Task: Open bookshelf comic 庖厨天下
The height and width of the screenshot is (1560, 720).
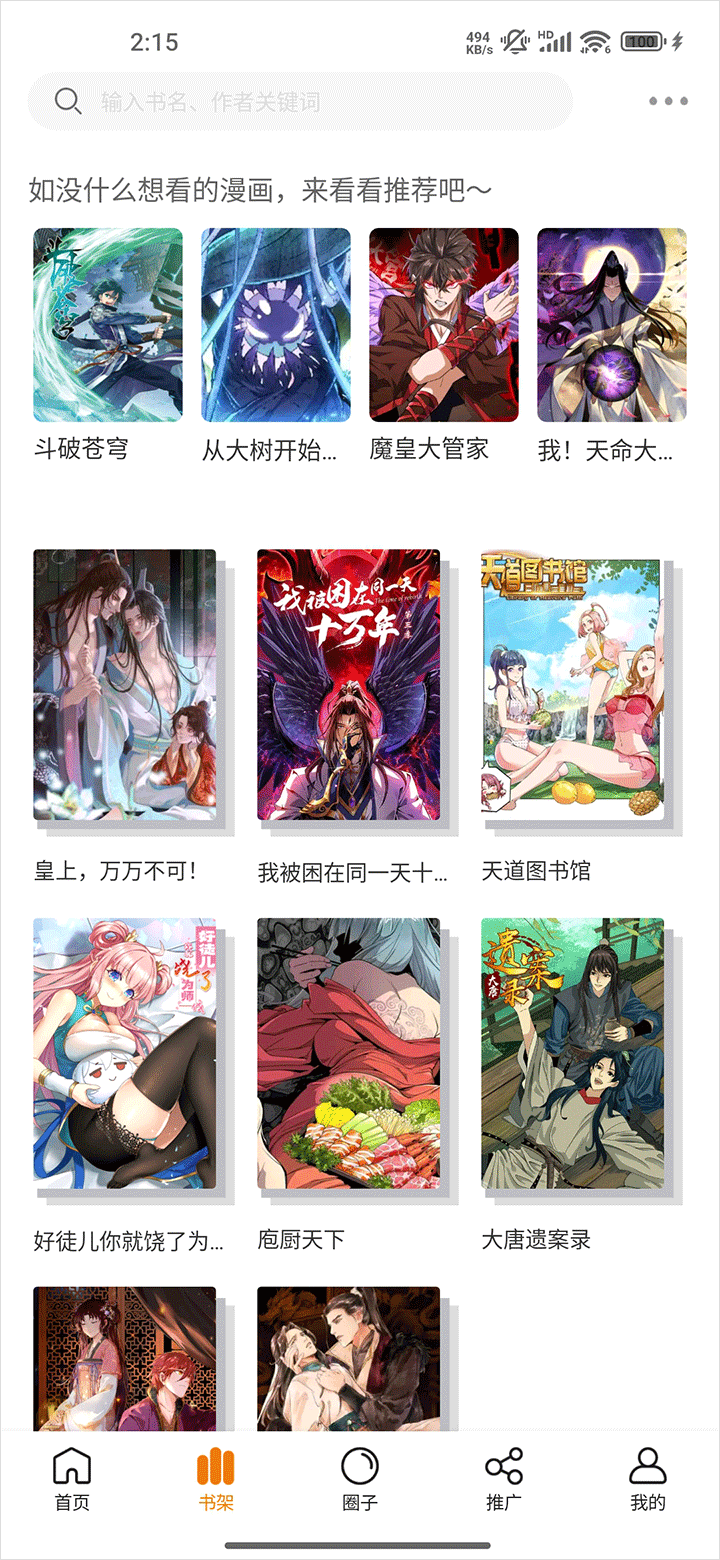Action: (349, 1053)
